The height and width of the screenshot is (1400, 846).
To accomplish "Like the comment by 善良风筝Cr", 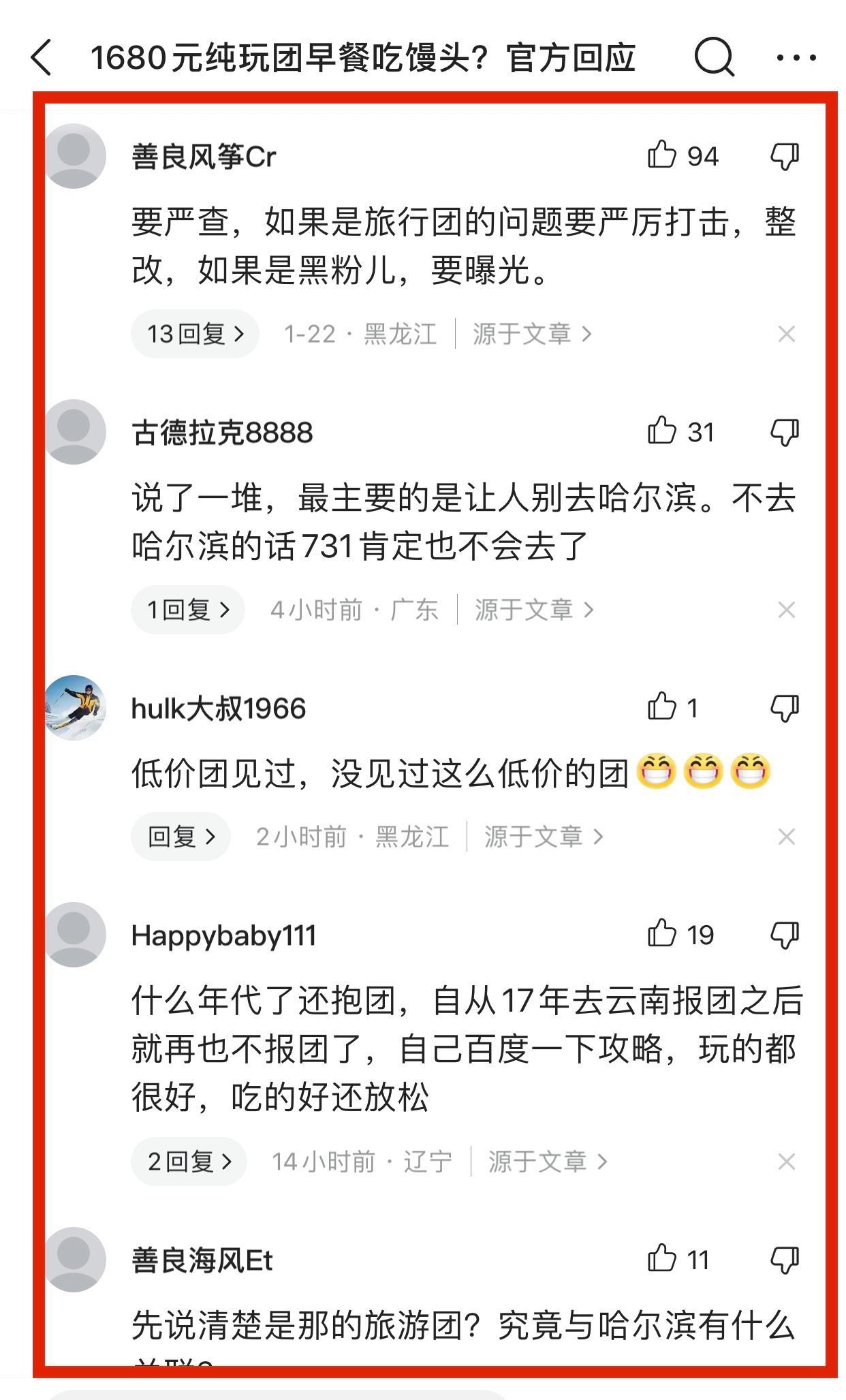I will (661, 155).
